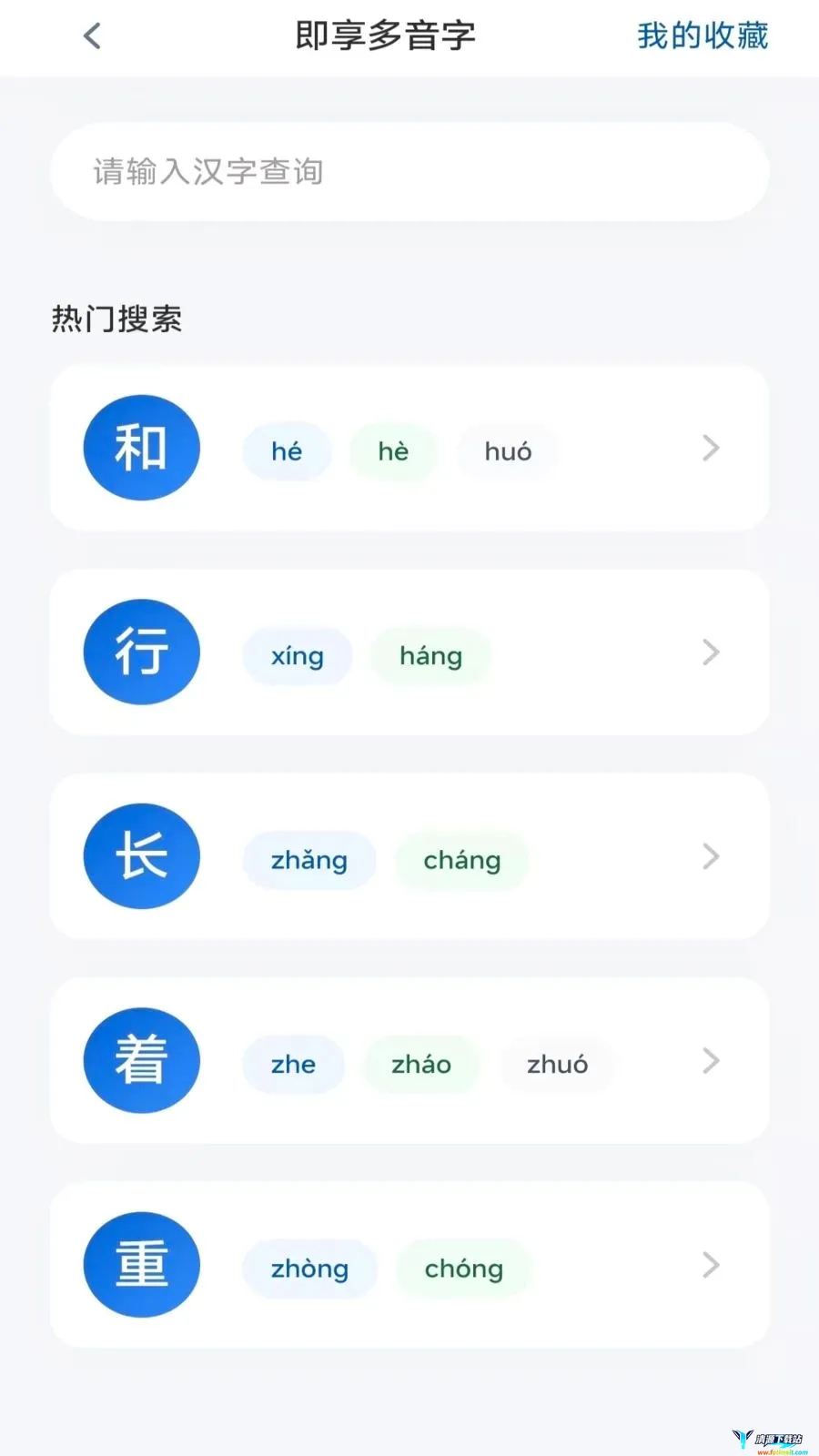Select the huó pinyin chip
This screenshot has height=1456, width=819.
pyautogui.click(x=508, y=451)
